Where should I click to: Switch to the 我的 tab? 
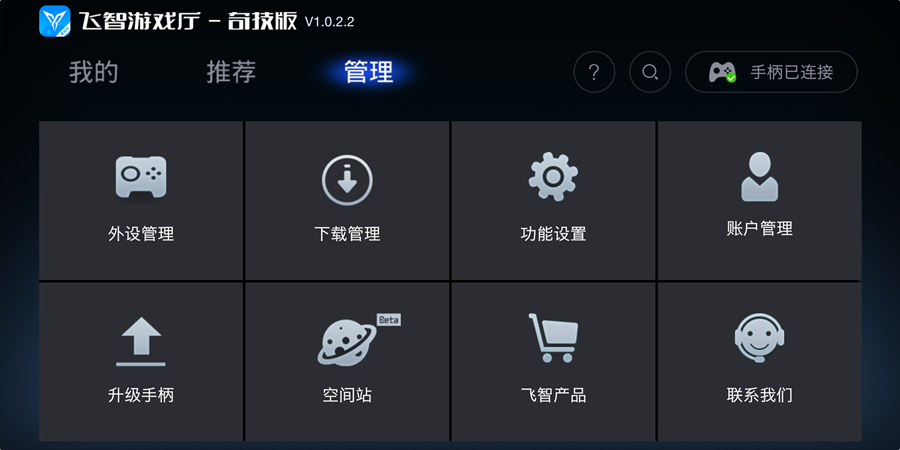(x=94, y=72)
